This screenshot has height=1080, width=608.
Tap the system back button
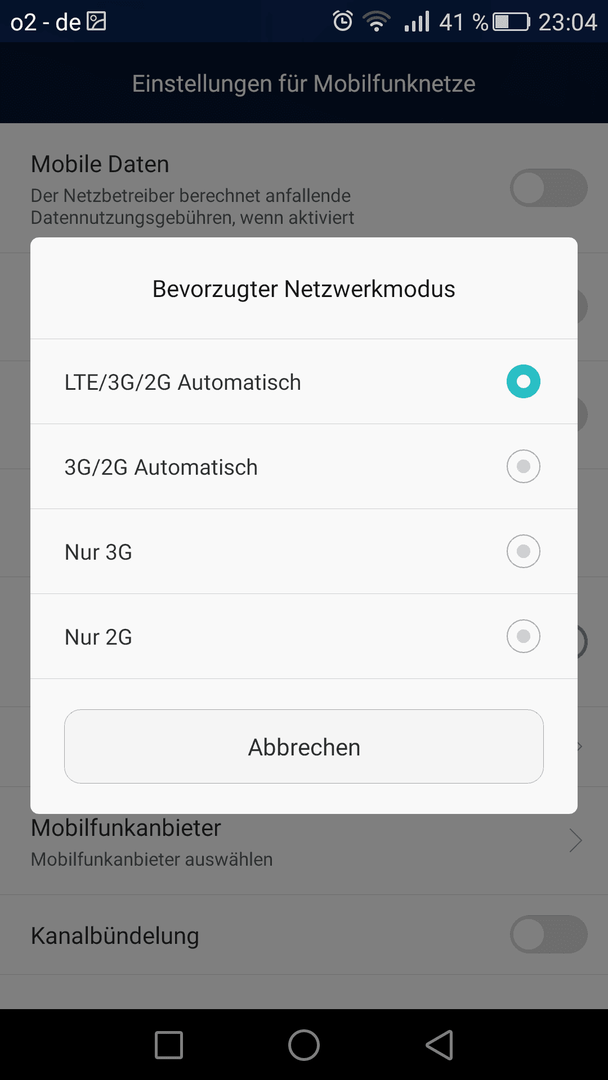(439, 1045)
